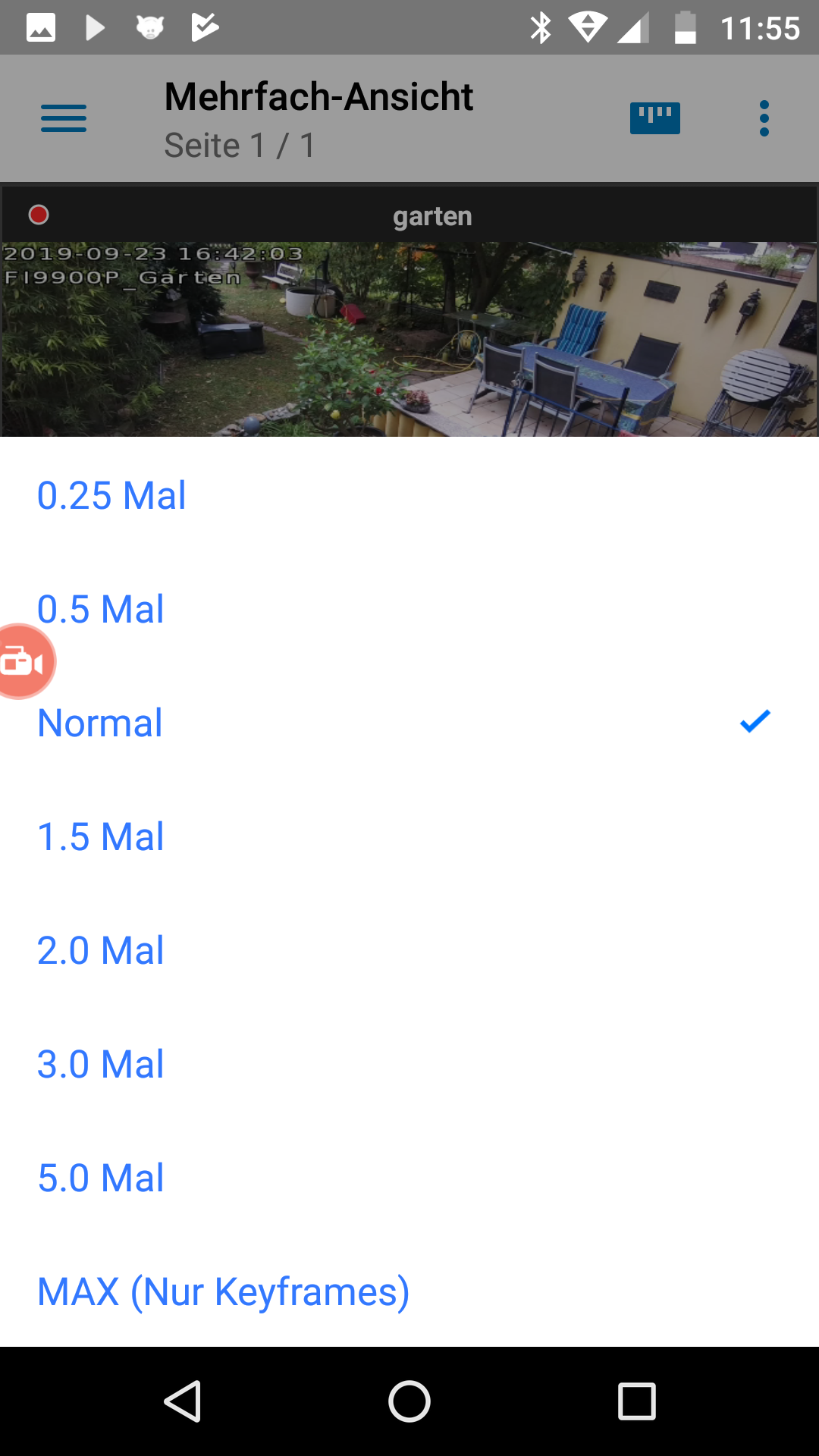Screen dimensions: 819x1456
Task: Select 1.5 Mal playback speed
Action: pos(409,836)
